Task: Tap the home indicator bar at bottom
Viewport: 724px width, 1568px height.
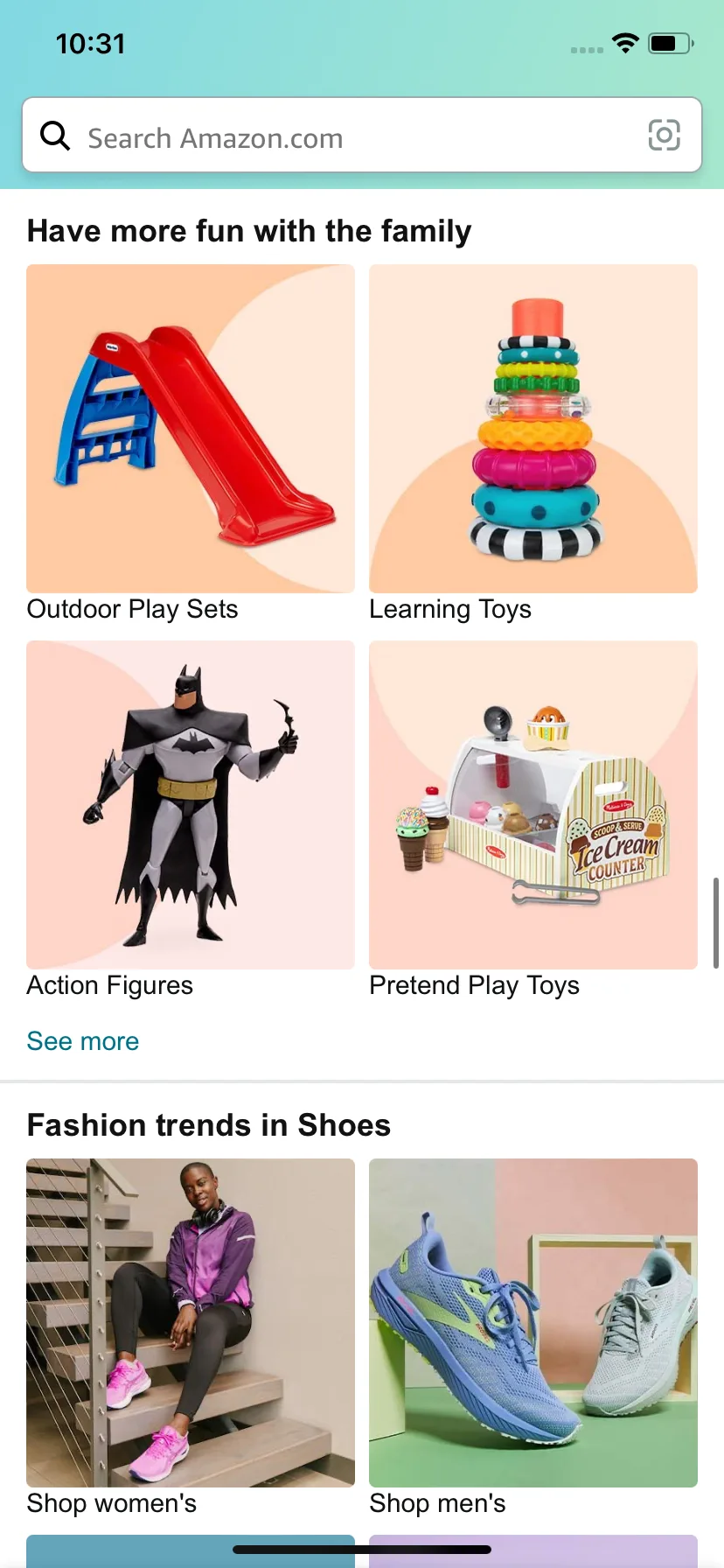Action: 362,1548
